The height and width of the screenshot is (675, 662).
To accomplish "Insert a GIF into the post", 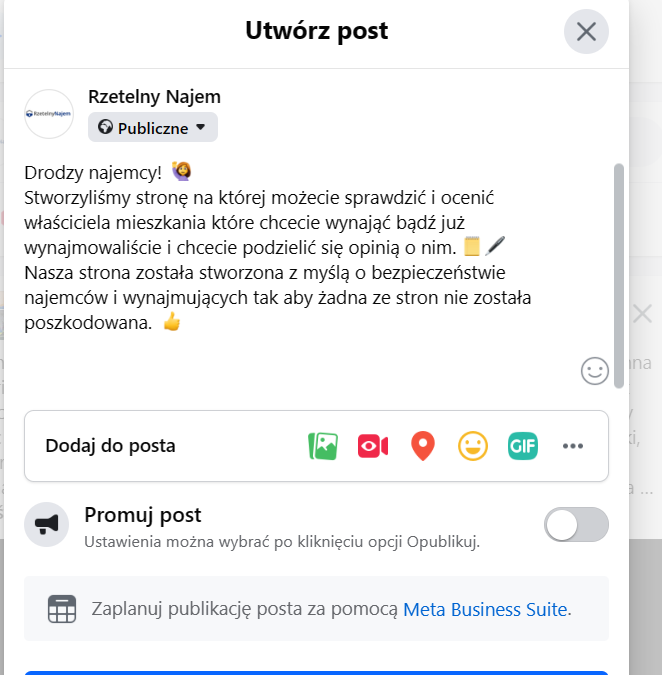I will (x=522, y=446).
